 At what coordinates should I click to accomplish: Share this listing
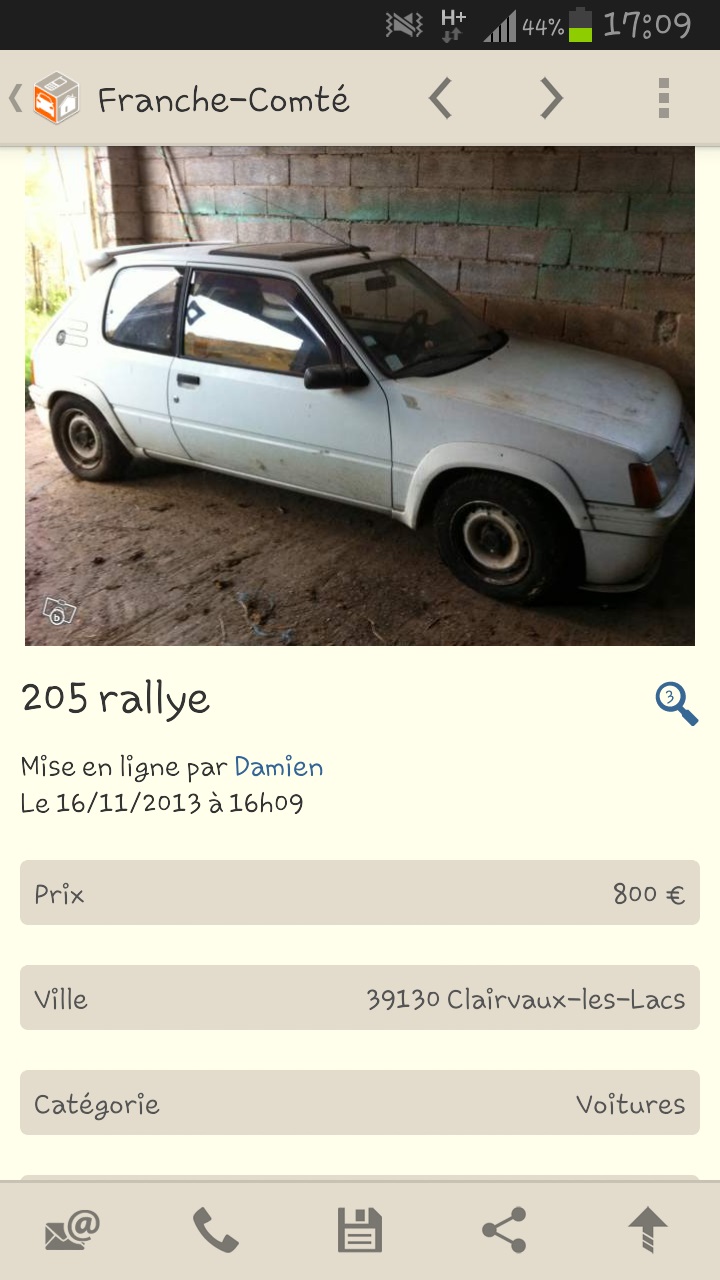pyautogui.click(x=504, y=1230)
